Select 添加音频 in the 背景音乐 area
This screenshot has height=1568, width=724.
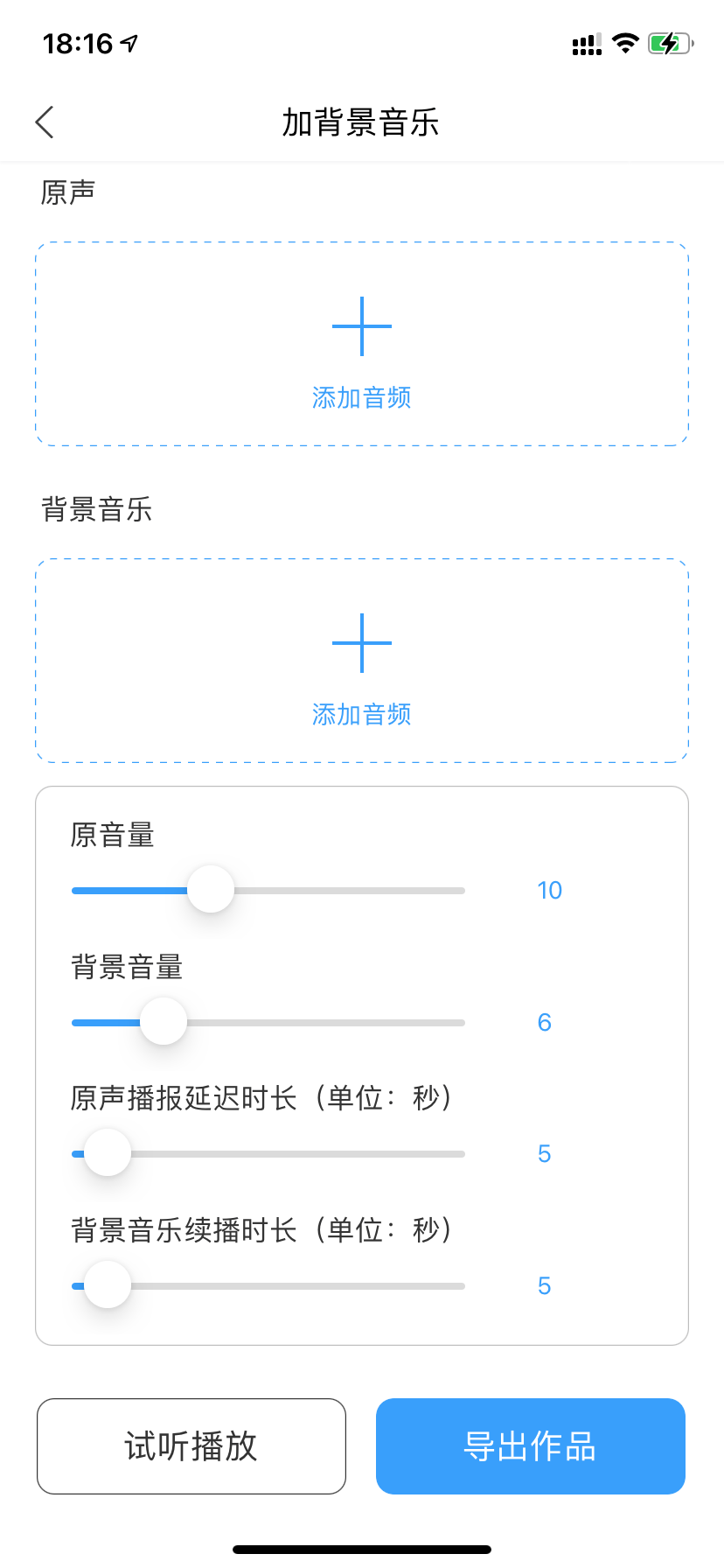[361, 713]
